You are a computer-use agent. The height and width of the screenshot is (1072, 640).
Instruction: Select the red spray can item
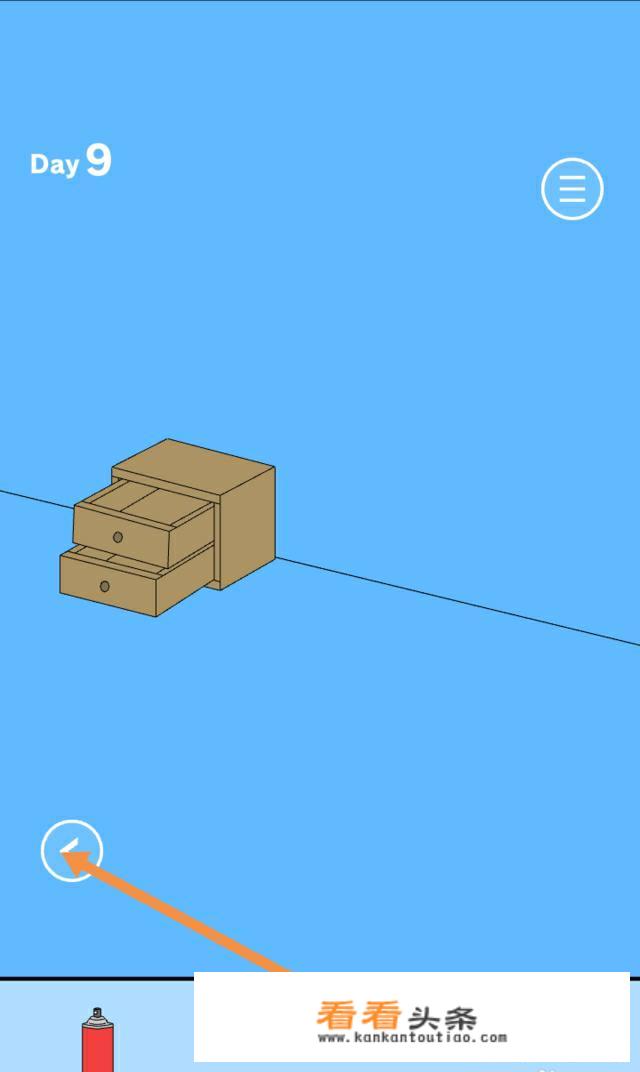click(97, 1040)
